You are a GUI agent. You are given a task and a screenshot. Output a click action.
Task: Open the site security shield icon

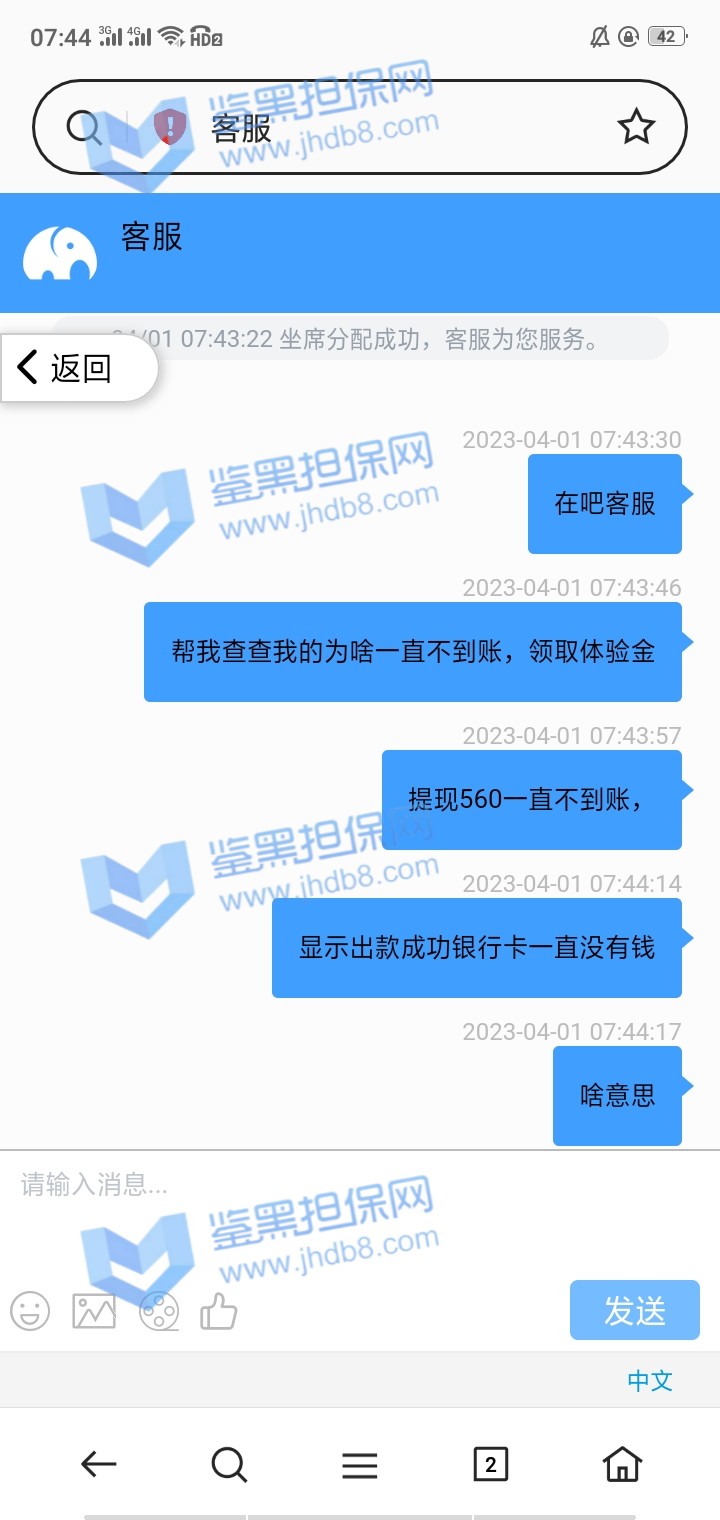coord(171,127)
